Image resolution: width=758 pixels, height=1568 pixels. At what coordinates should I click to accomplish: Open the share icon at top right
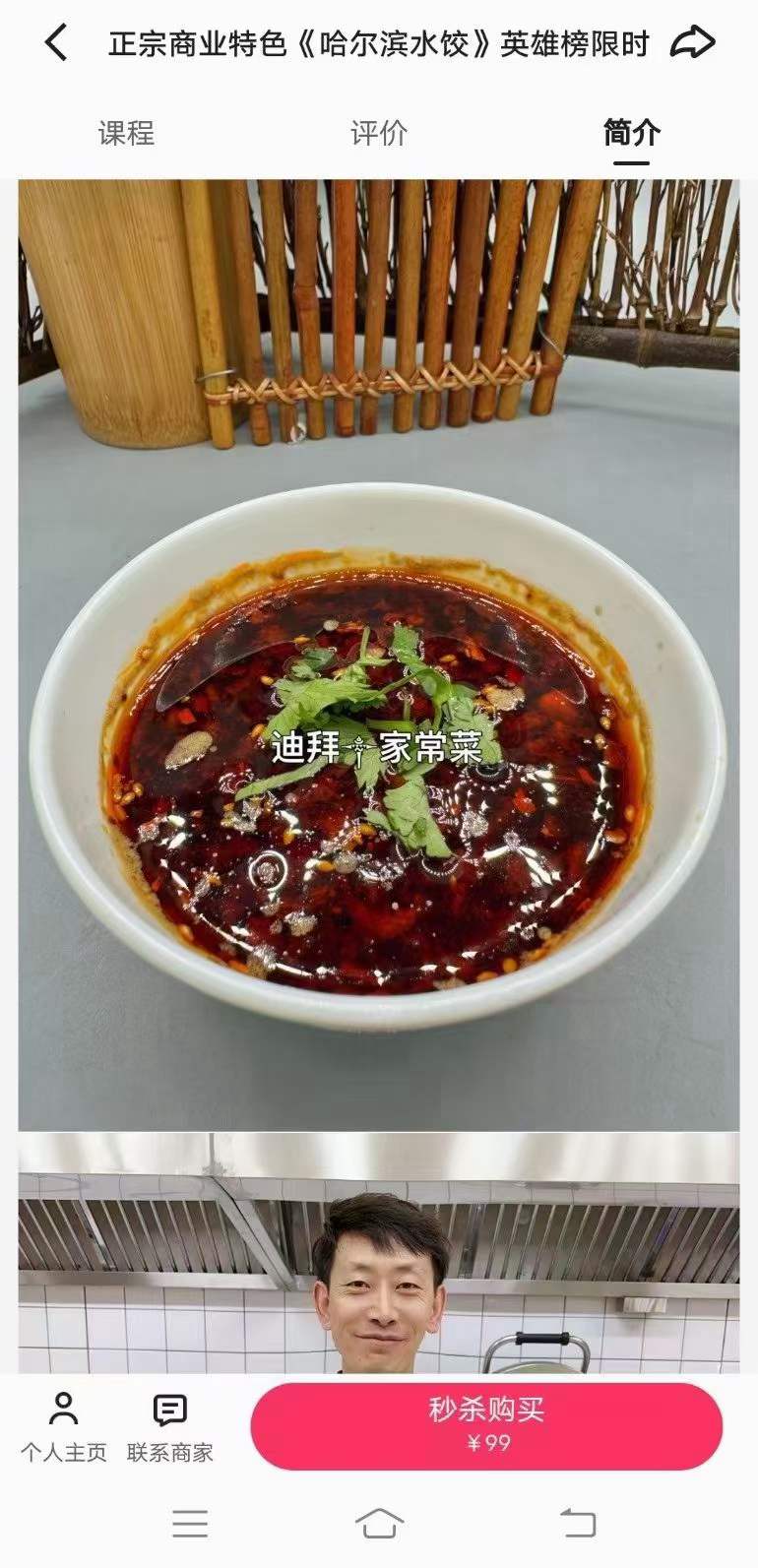click(694, 41)
